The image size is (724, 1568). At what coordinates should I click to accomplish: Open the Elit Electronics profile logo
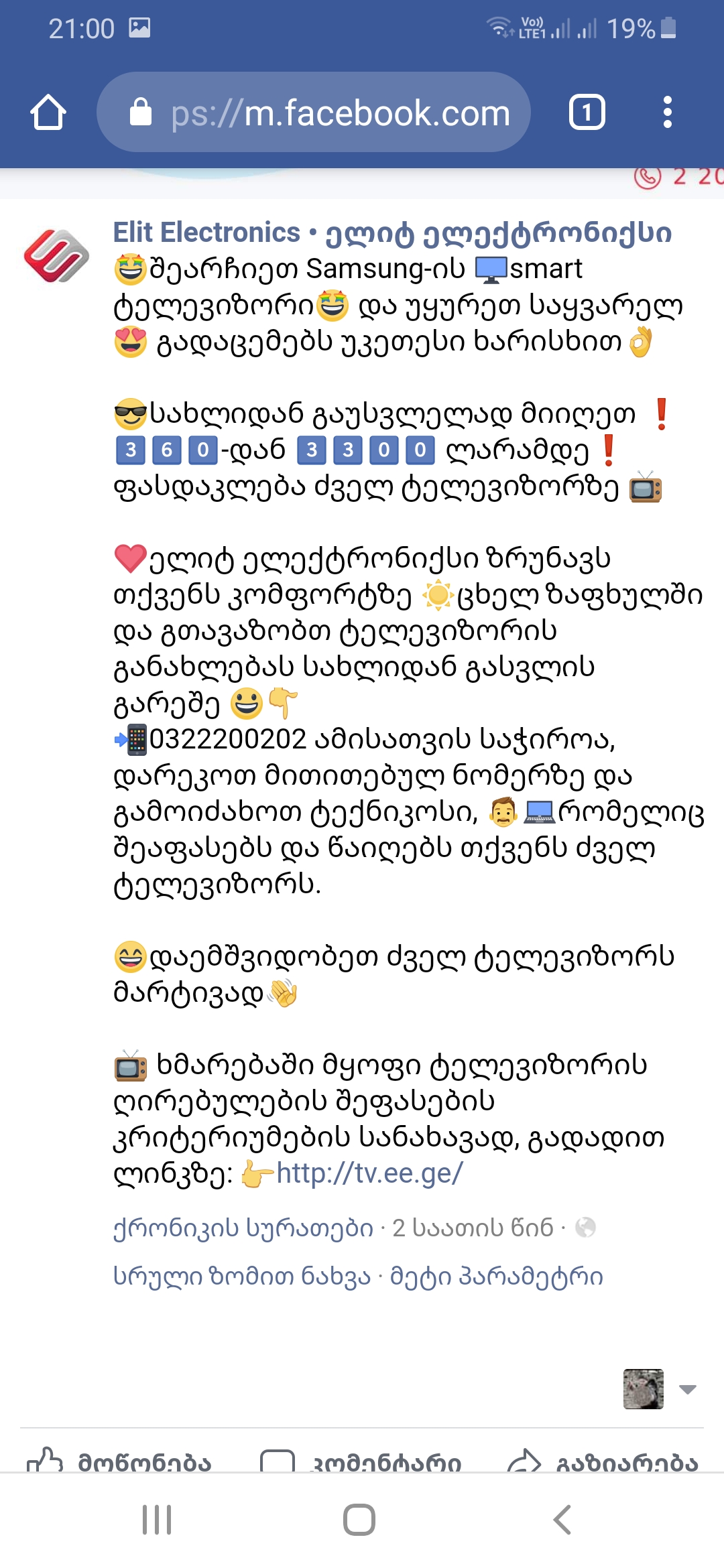(x=56, y=256)
